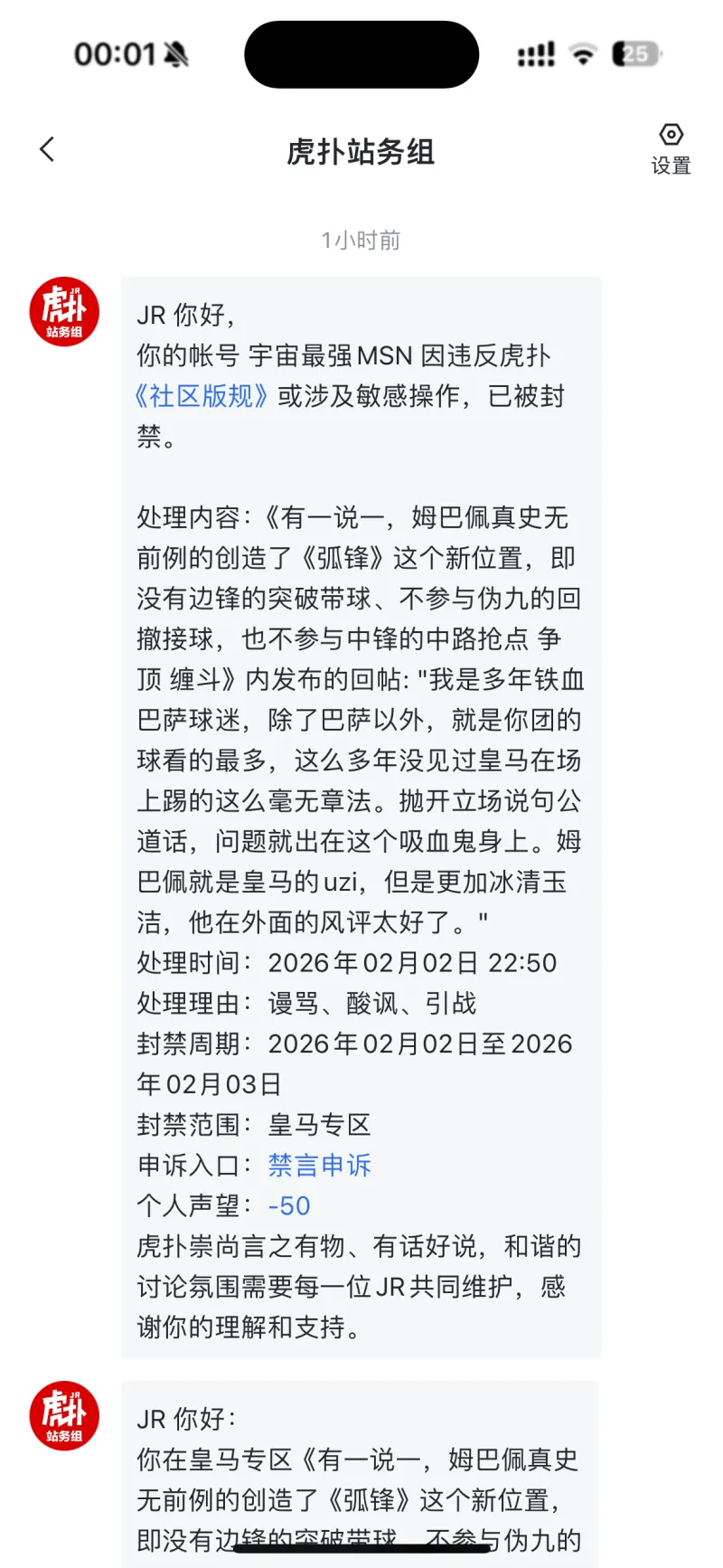Tap the 设置 label under the gear icon
Screen dimensions: 723x1568
[x=670, y=166]
